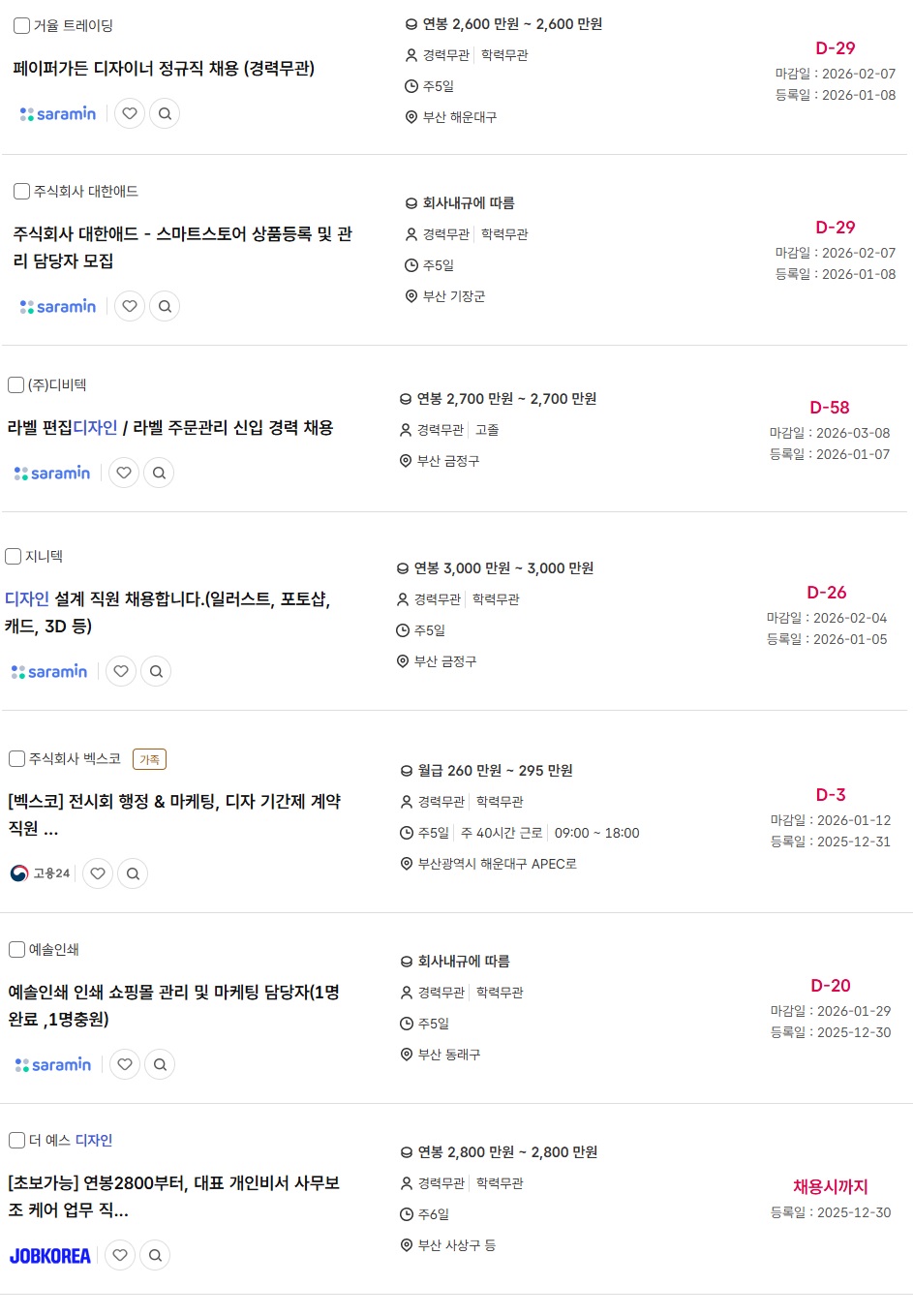Mark the 예솔인쇄 checkbox
913x1316 pixels.
[x=16, y=950]
